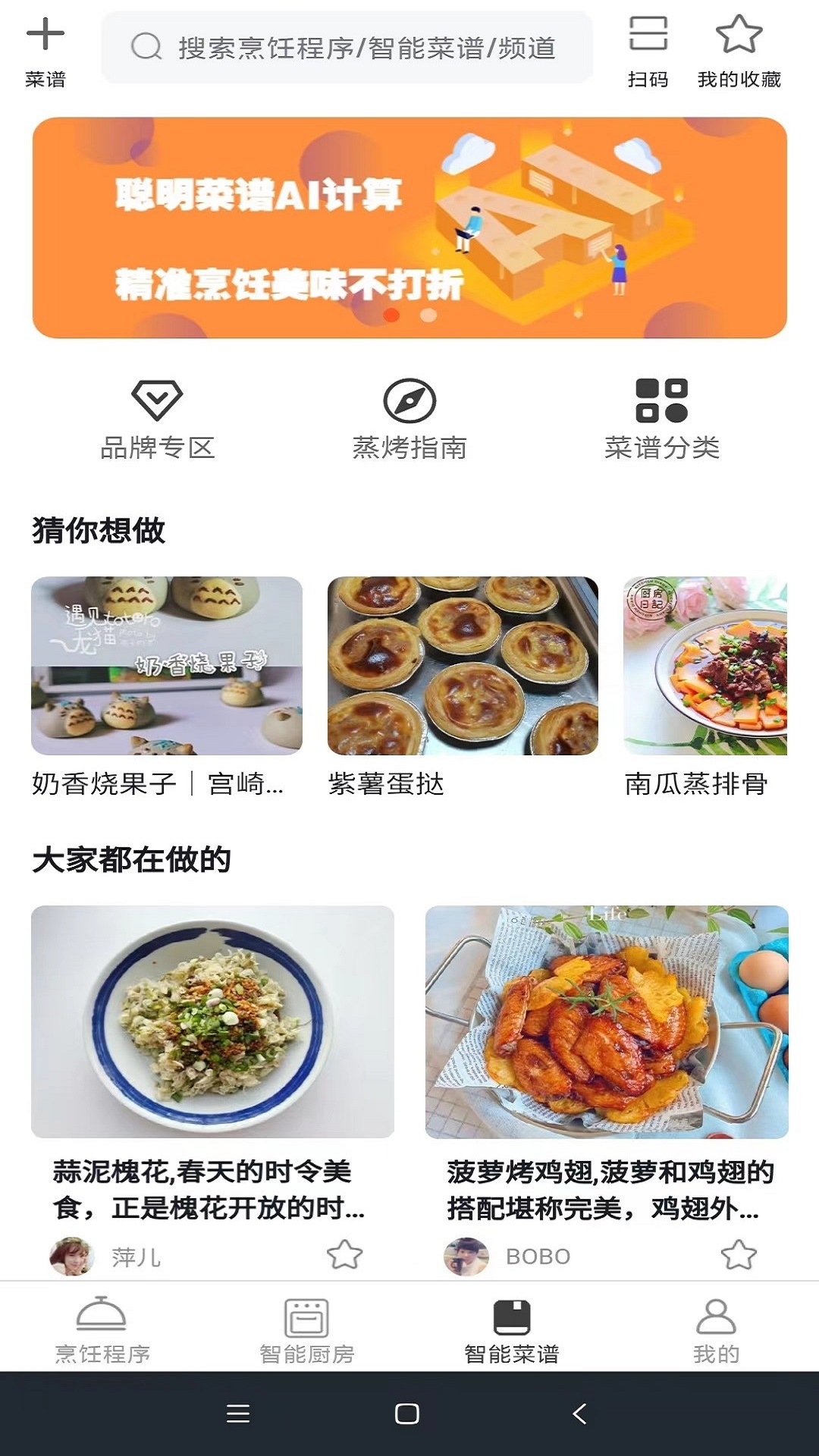
Task: Tap the 扫码 scan code icon
Action: (x=648, y=34)
